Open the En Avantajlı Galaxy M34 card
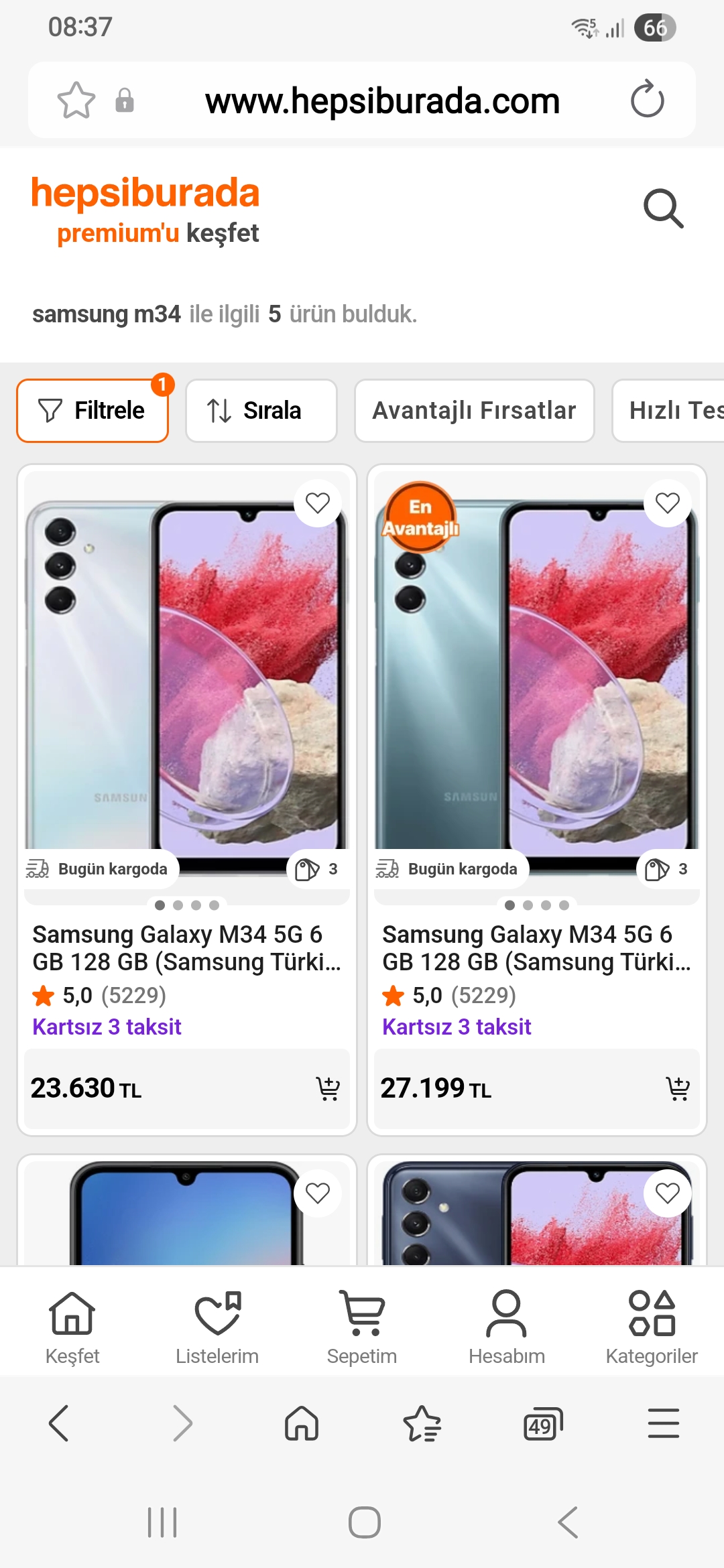This screenshot has height=1568, width=724. (x=536, y=948)
